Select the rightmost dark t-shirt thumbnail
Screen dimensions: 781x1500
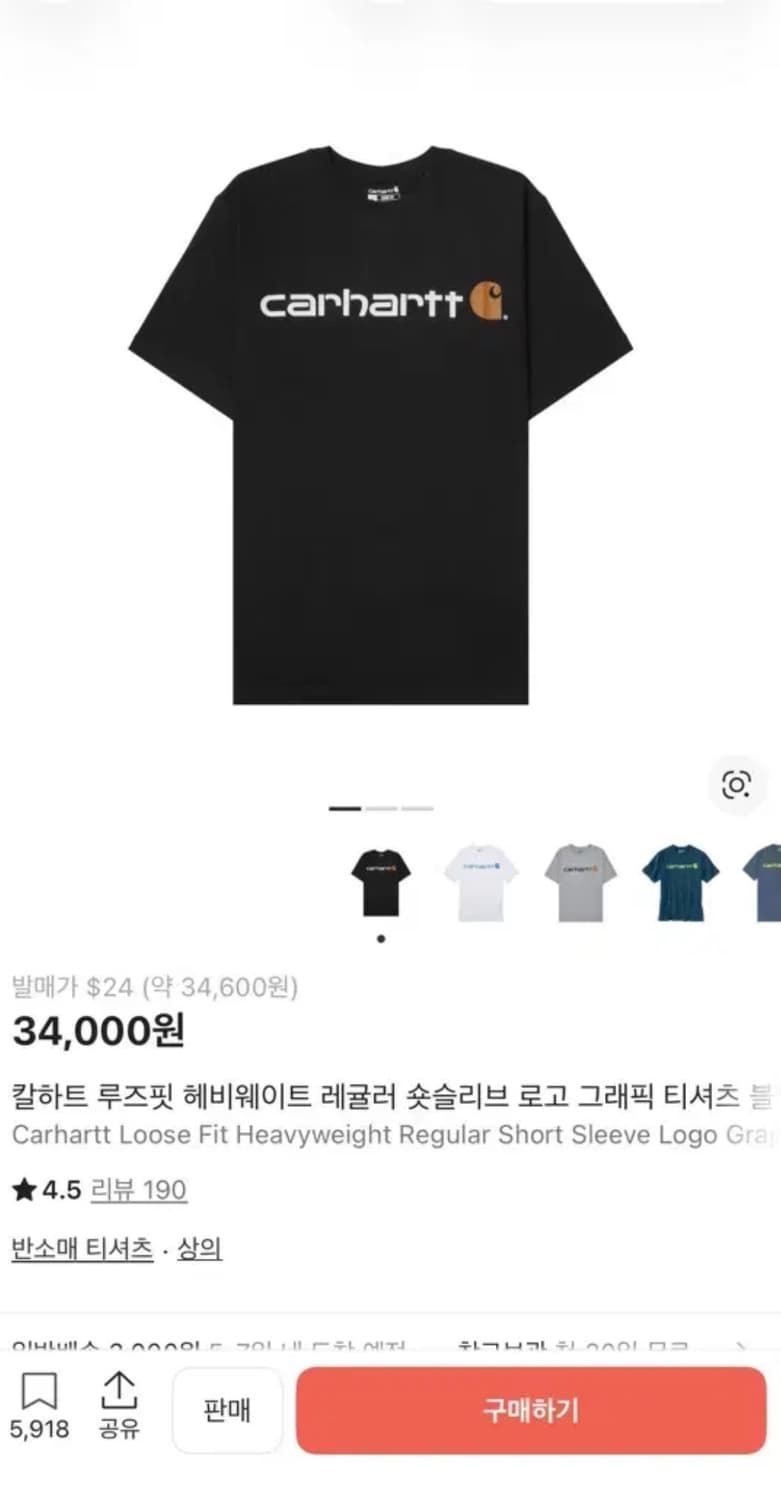pos(766,878)
